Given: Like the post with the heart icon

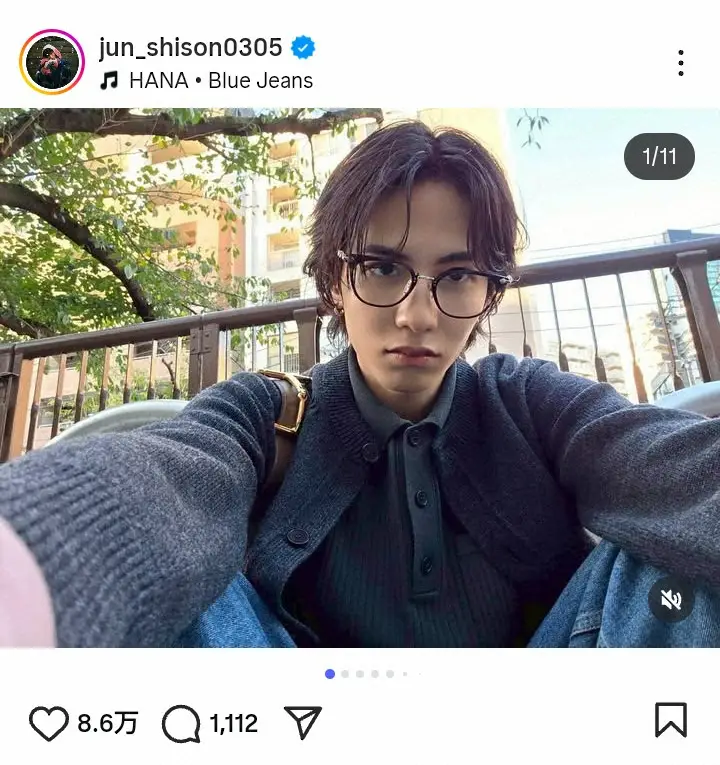Looking at the screenshot, I should click(x=48, y=723).
